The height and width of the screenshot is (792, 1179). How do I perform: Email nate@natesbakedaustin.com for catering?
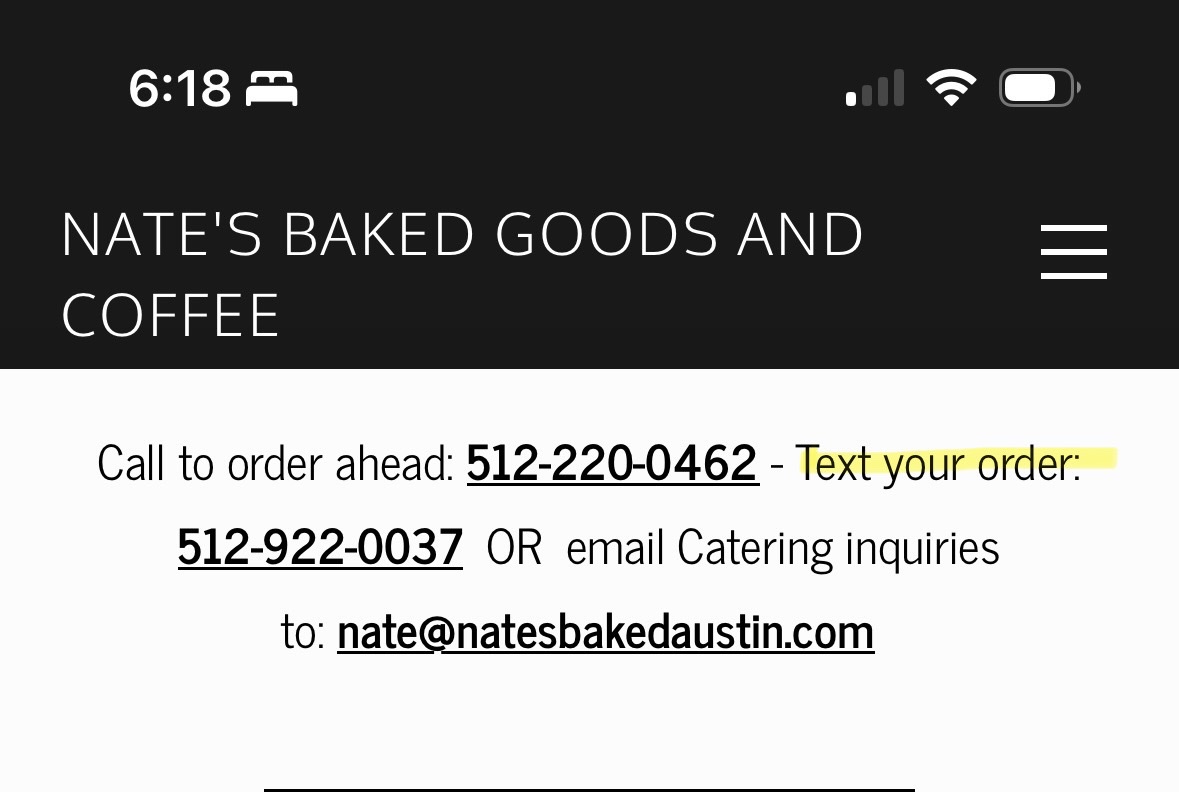coord(605,632)
